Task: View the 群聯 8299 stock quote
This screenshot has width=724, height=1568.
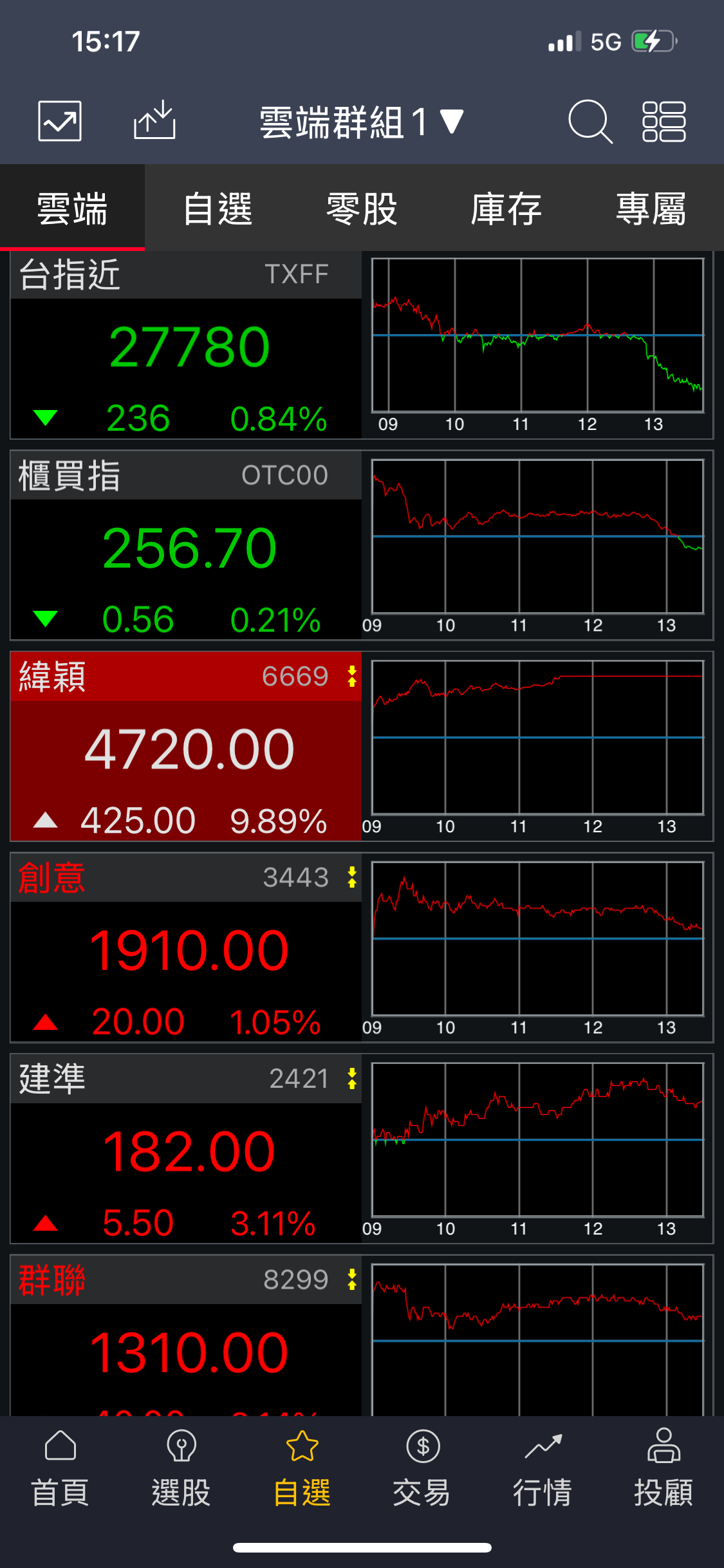Action: [187, 1339]
